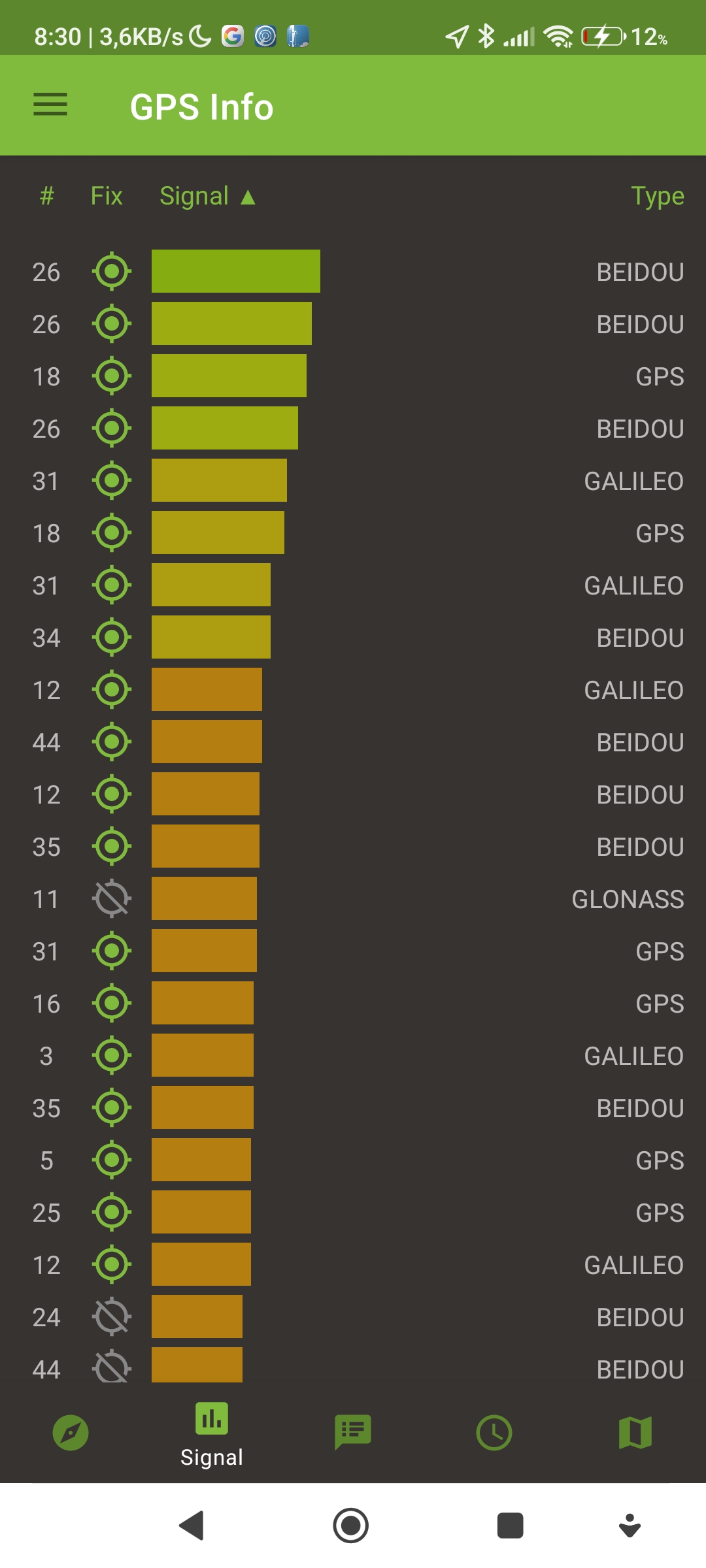Open the messages list tab
Viewport: 706px width, 1568px height.
tap(353, 1433)
